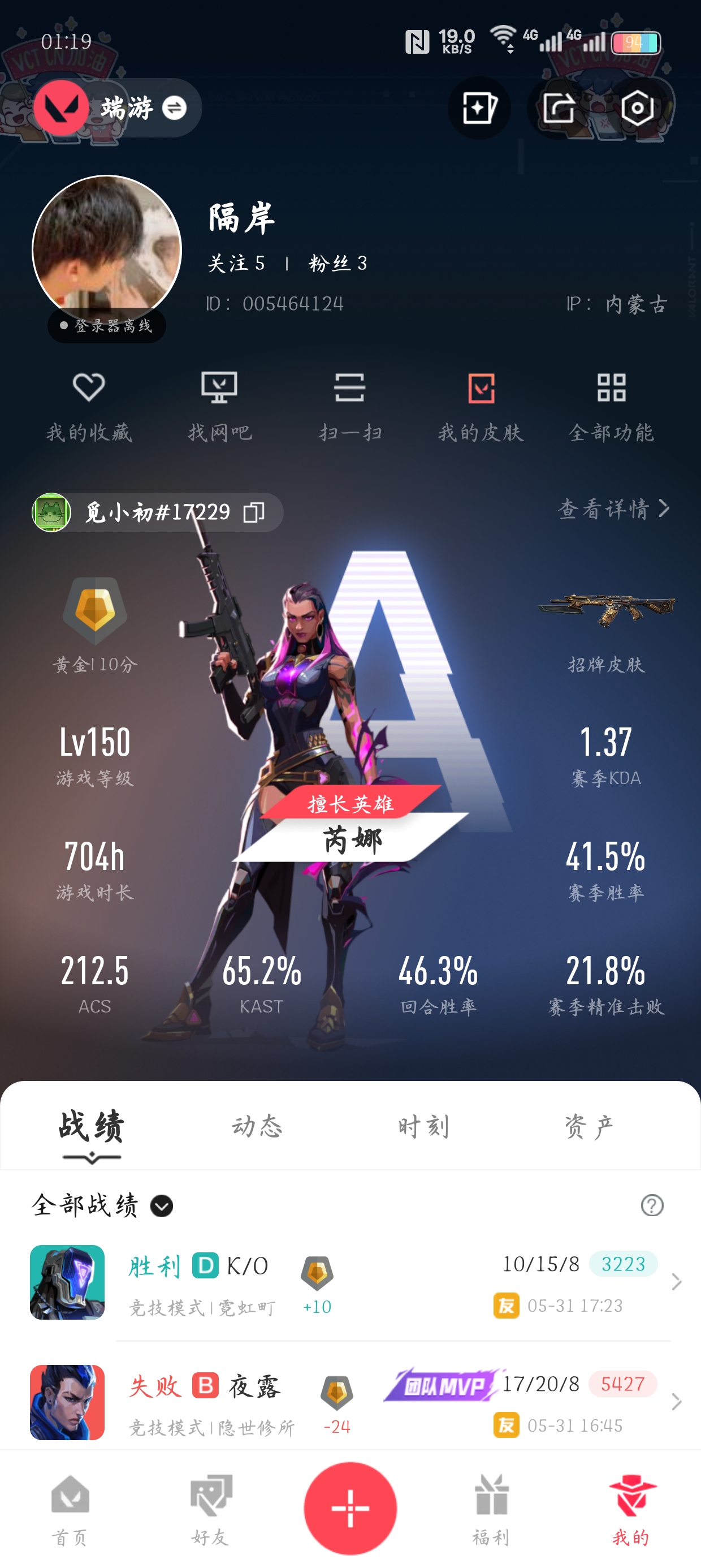
Task: Tap the red plus create button
Action: pyautogui.click(x=350, y=1509)
